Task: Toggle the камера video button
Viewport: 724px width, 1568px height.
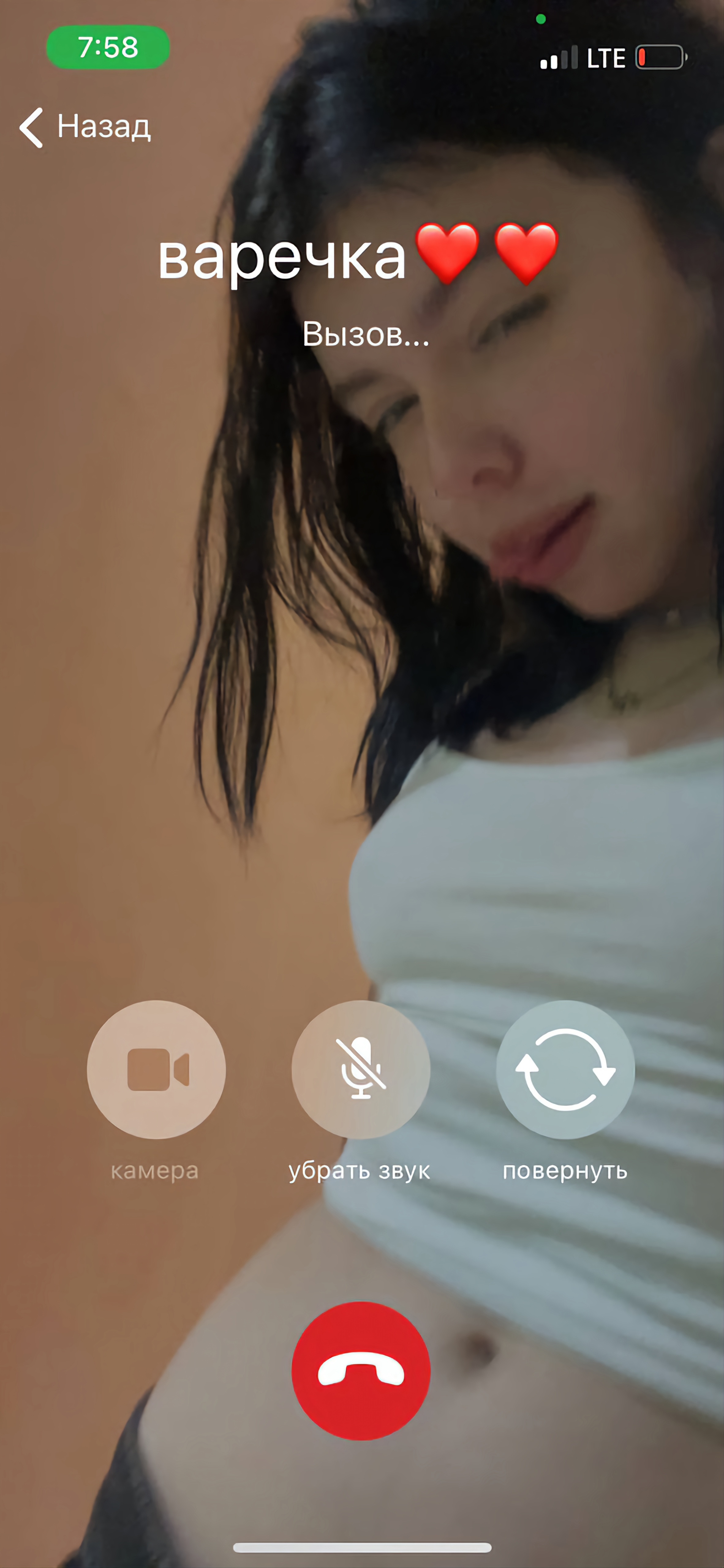Action: (x=156, y=1069)
